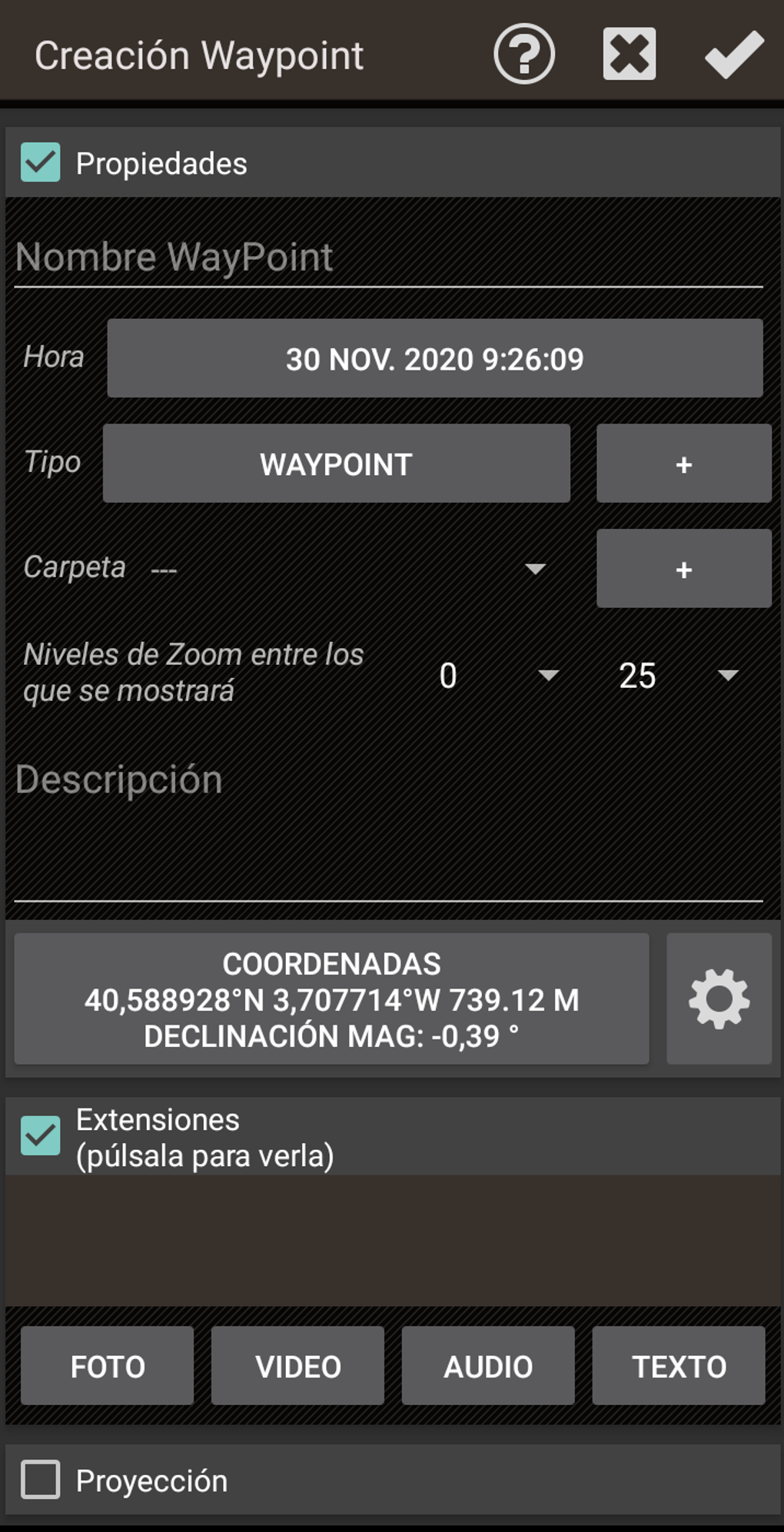Enter a name in Nombre WayPoint field
The image size is (784, 1532).
click(388, 258)
